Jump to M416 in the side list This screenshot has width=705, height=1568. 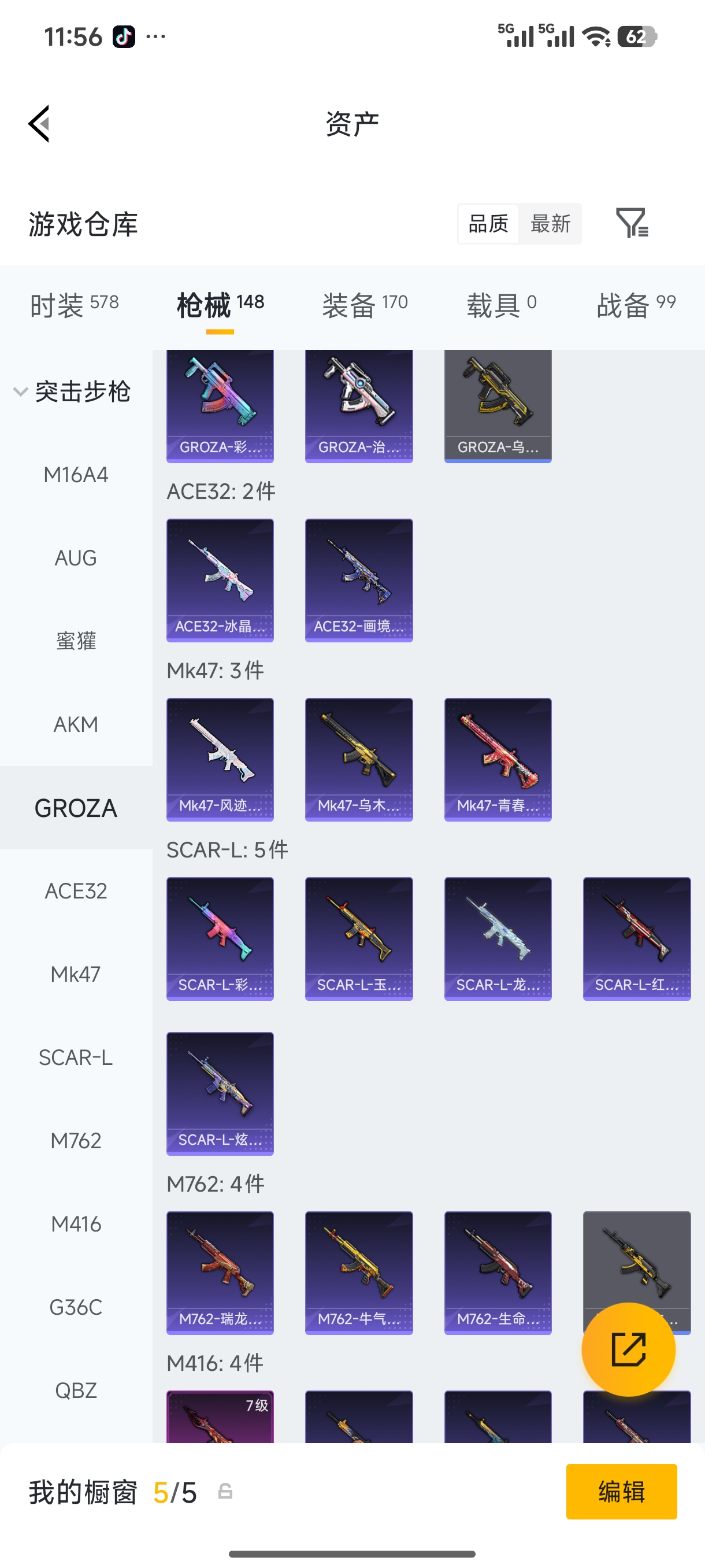76,1223
